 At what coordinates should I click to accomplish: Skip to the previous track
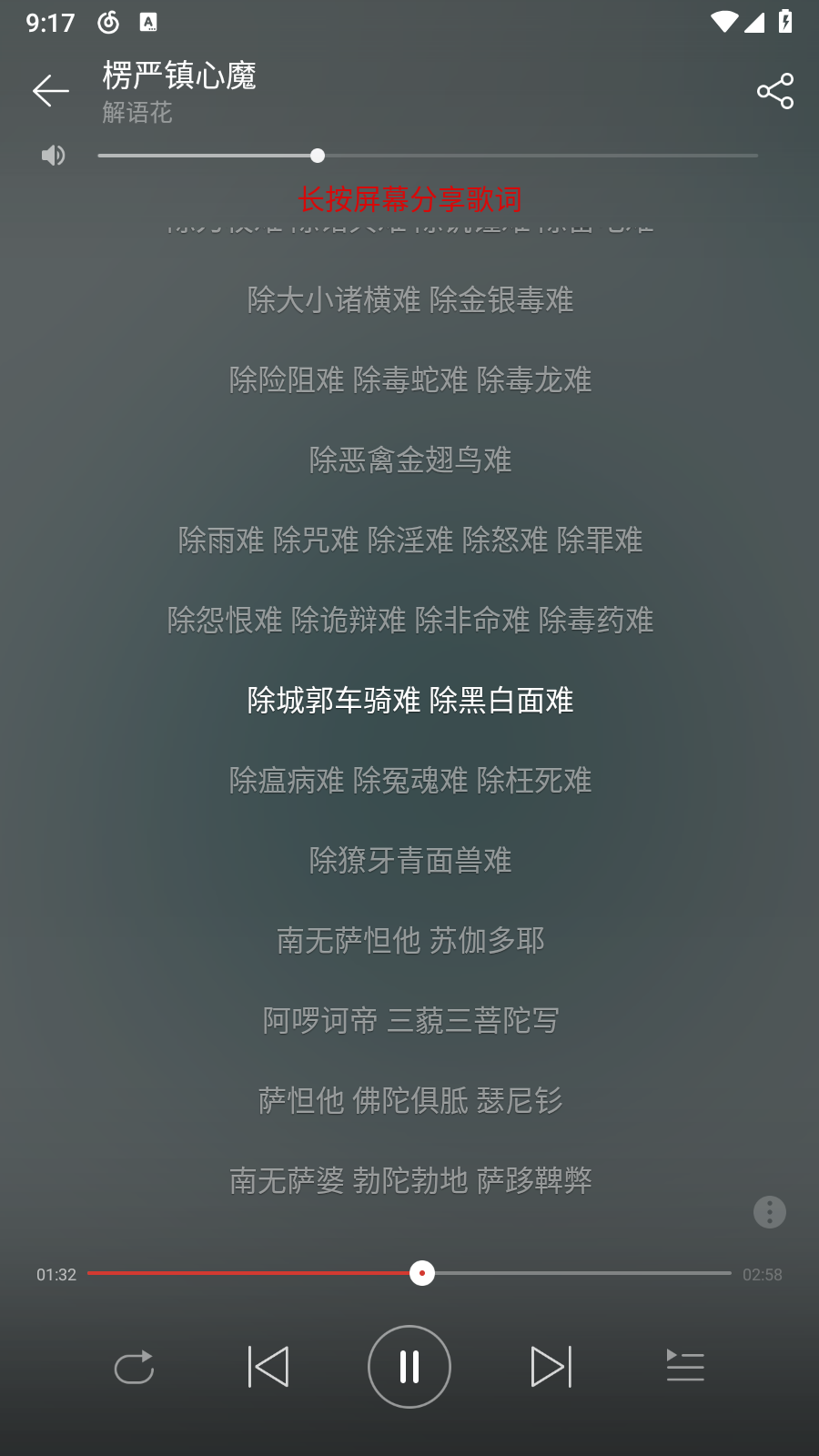(x=268, y=1367)
